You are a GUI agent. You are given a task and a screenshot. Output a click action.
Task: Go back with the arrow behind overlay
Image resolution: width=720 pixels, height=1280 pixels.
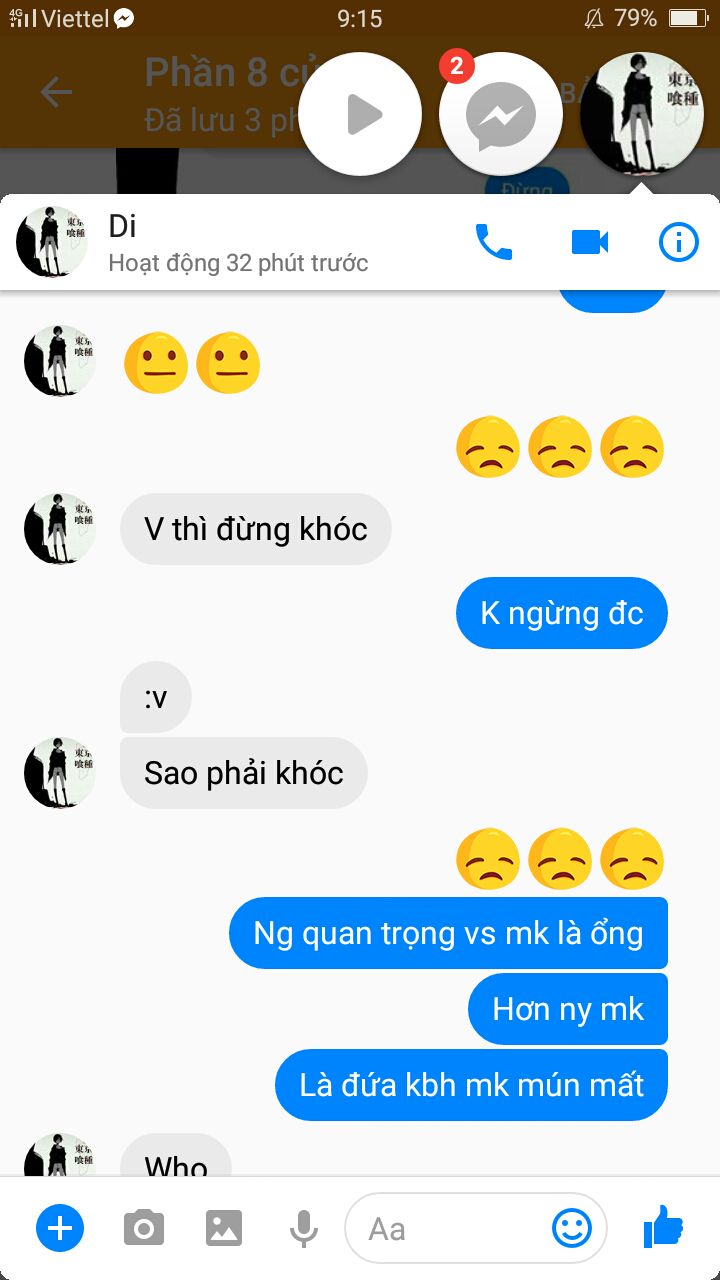pos(56,93)
